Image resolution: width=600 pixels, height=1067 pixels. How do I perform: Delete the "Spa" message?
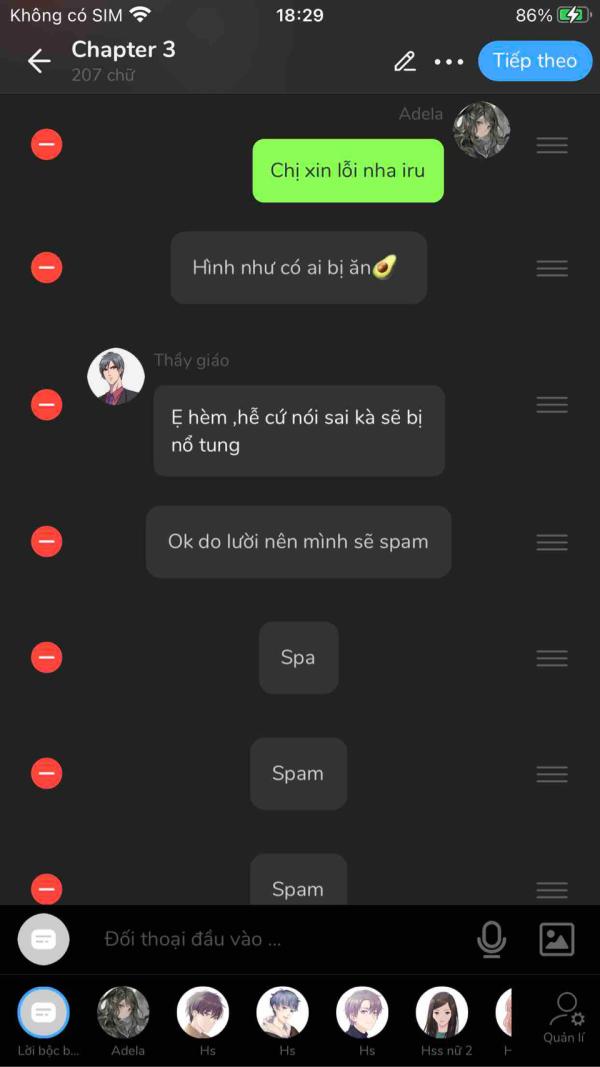46,657
